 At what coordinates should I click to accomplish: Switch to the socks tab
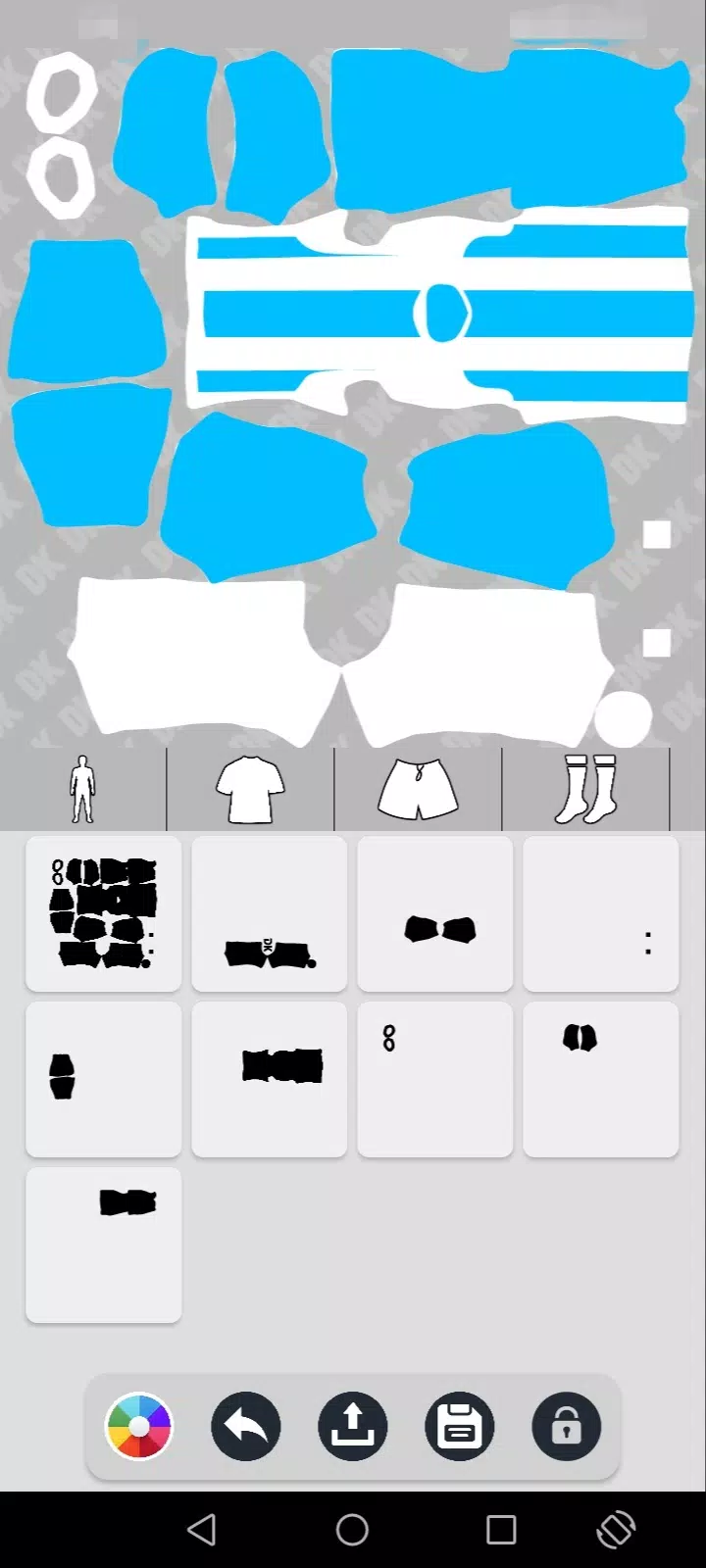pyautogui.click(x=586, y=789)
